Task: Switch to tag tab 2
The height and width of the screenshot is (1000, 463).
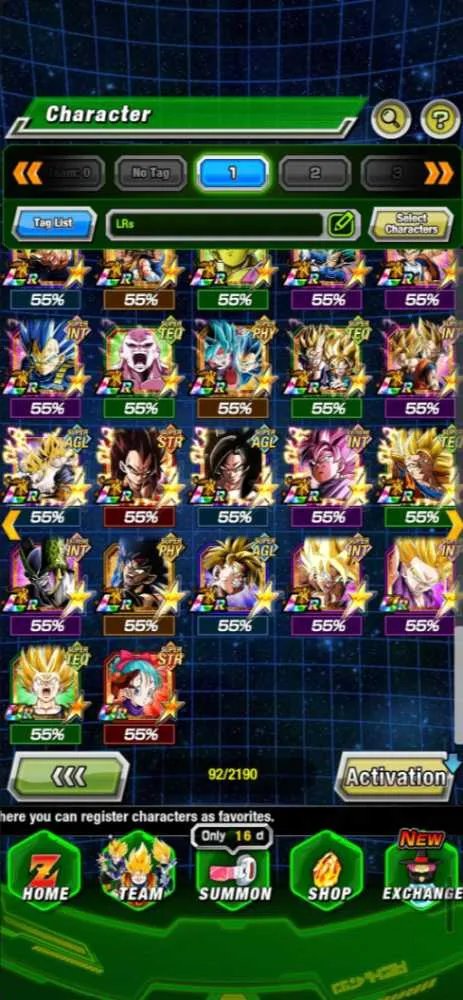Action: 315,173
